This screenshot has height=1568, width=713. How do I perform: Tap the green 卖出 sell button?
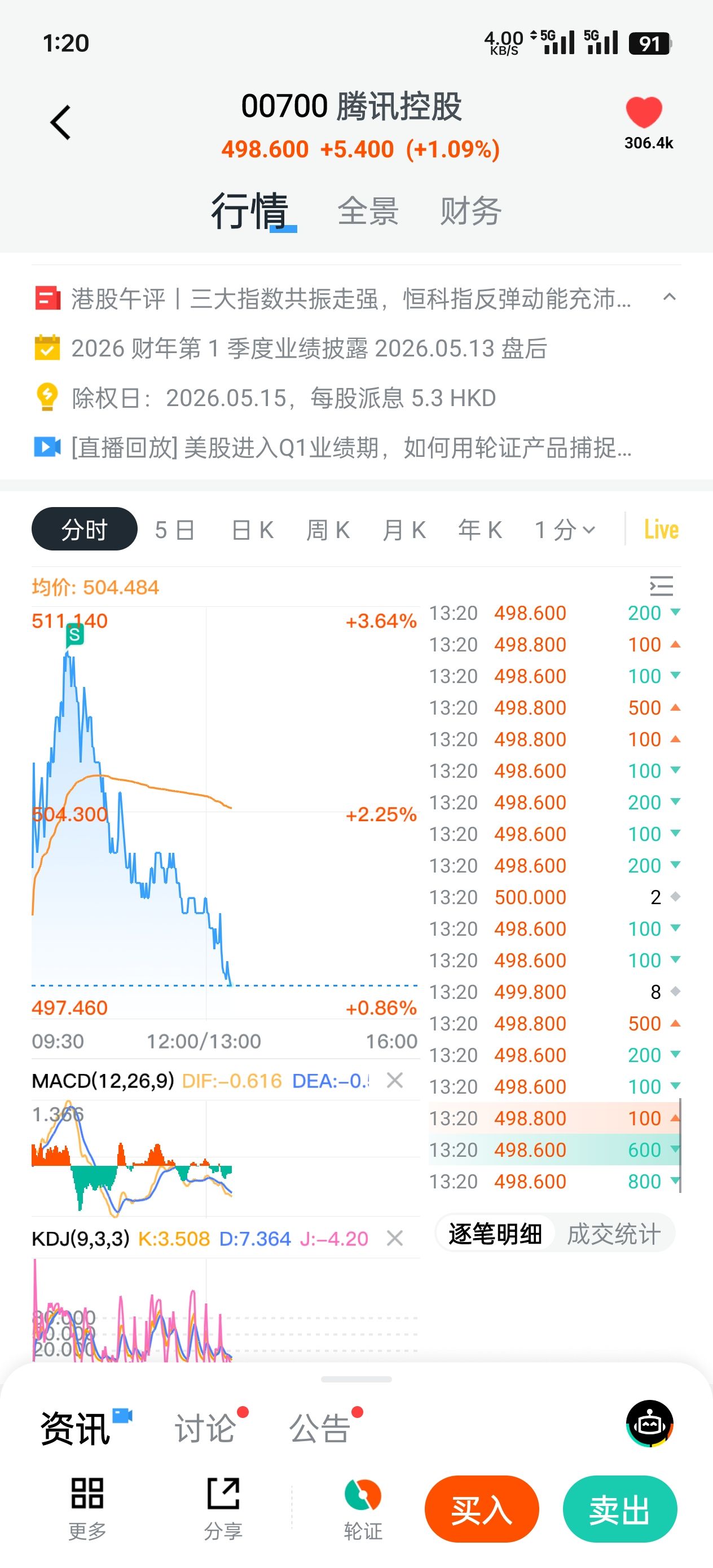[x=619, y=1509]
